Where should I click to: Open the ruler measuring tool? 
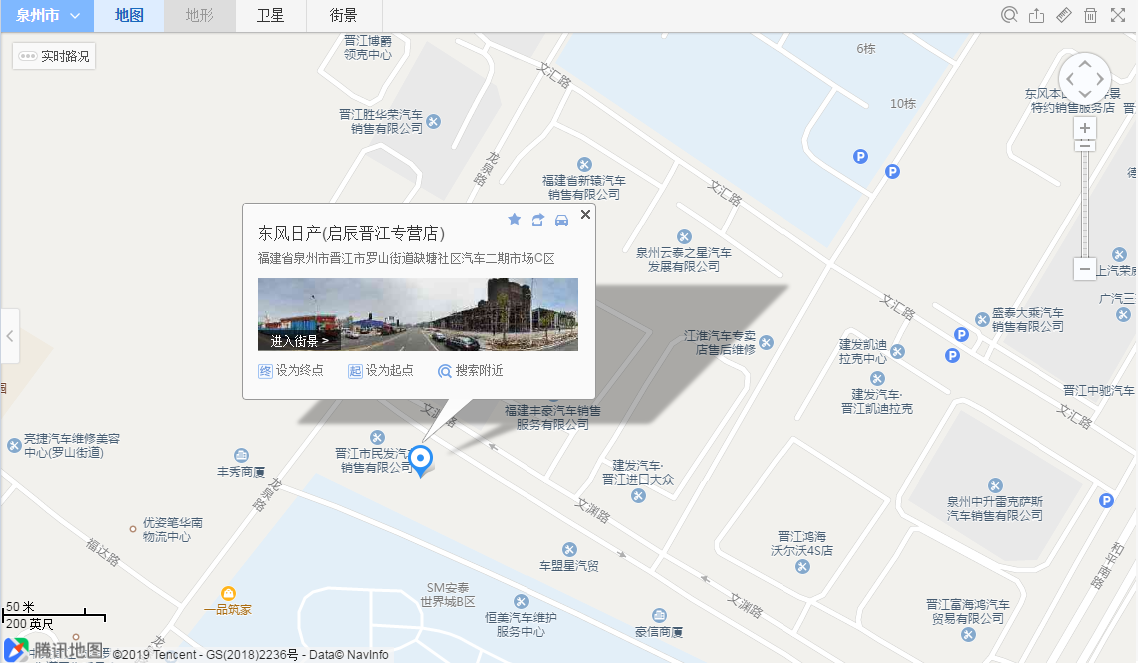coord(1064,15)
